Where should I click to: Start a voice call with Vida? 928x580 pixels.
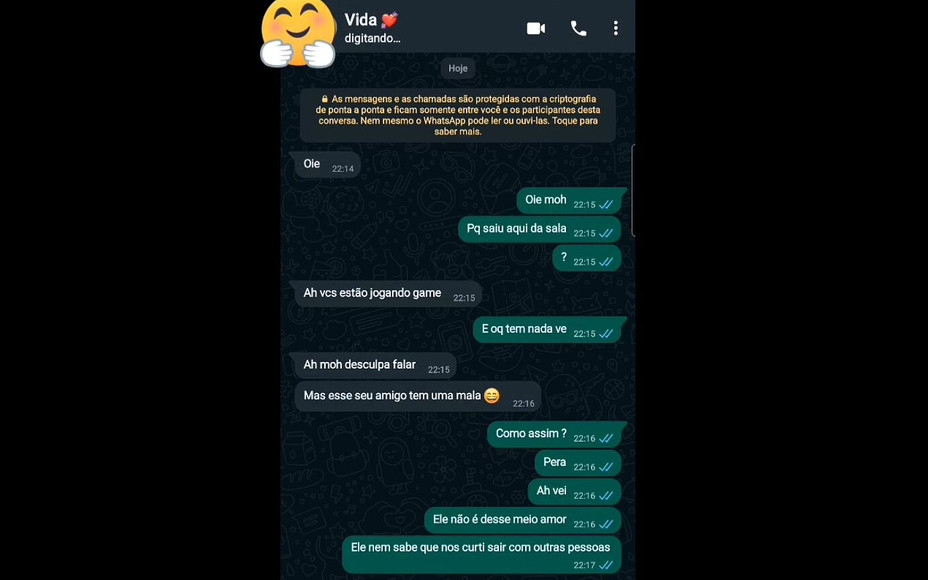tap(578, 28)
